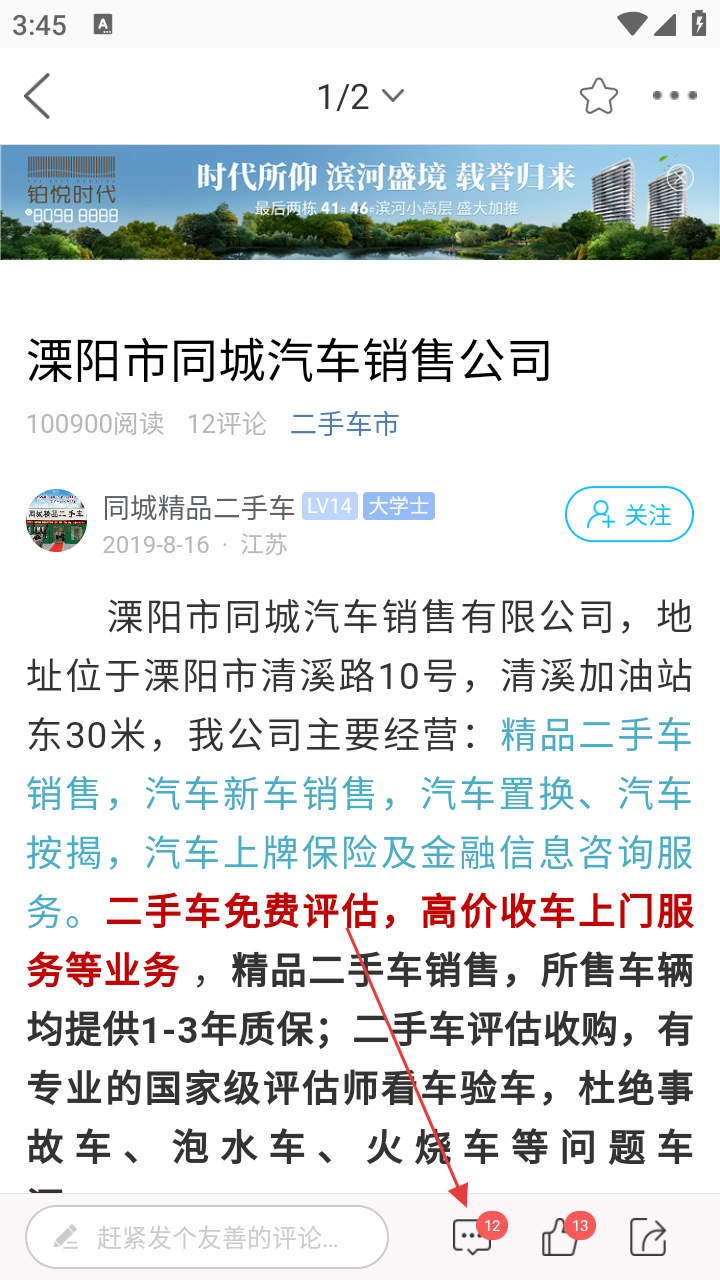
Task: Close the 铂悦时代 banner ad
Action: [680, 178]
